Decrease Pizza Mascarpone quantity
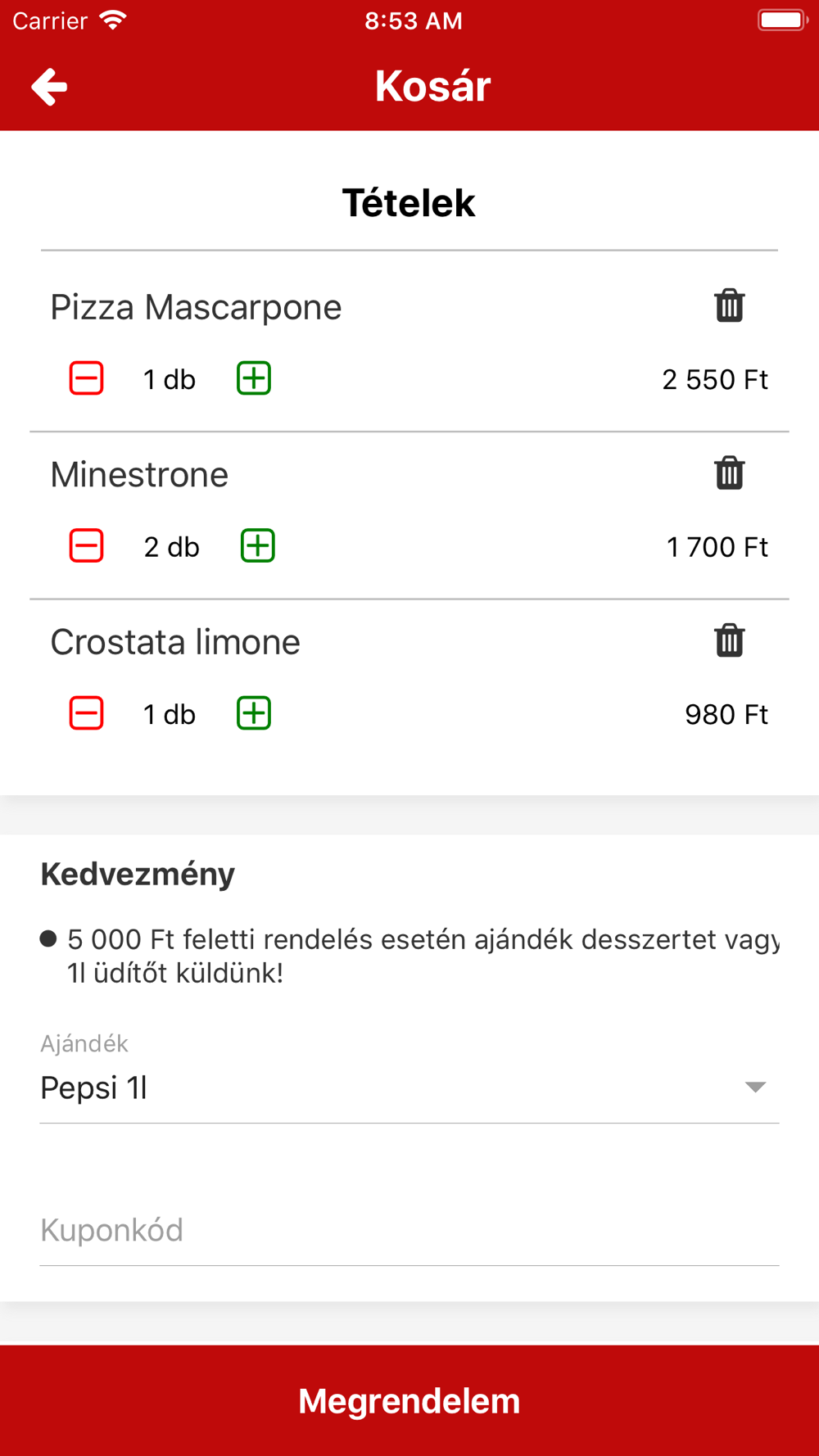Image resolution: width=819 pixels, height=1456 pixels. pos(86,378)
